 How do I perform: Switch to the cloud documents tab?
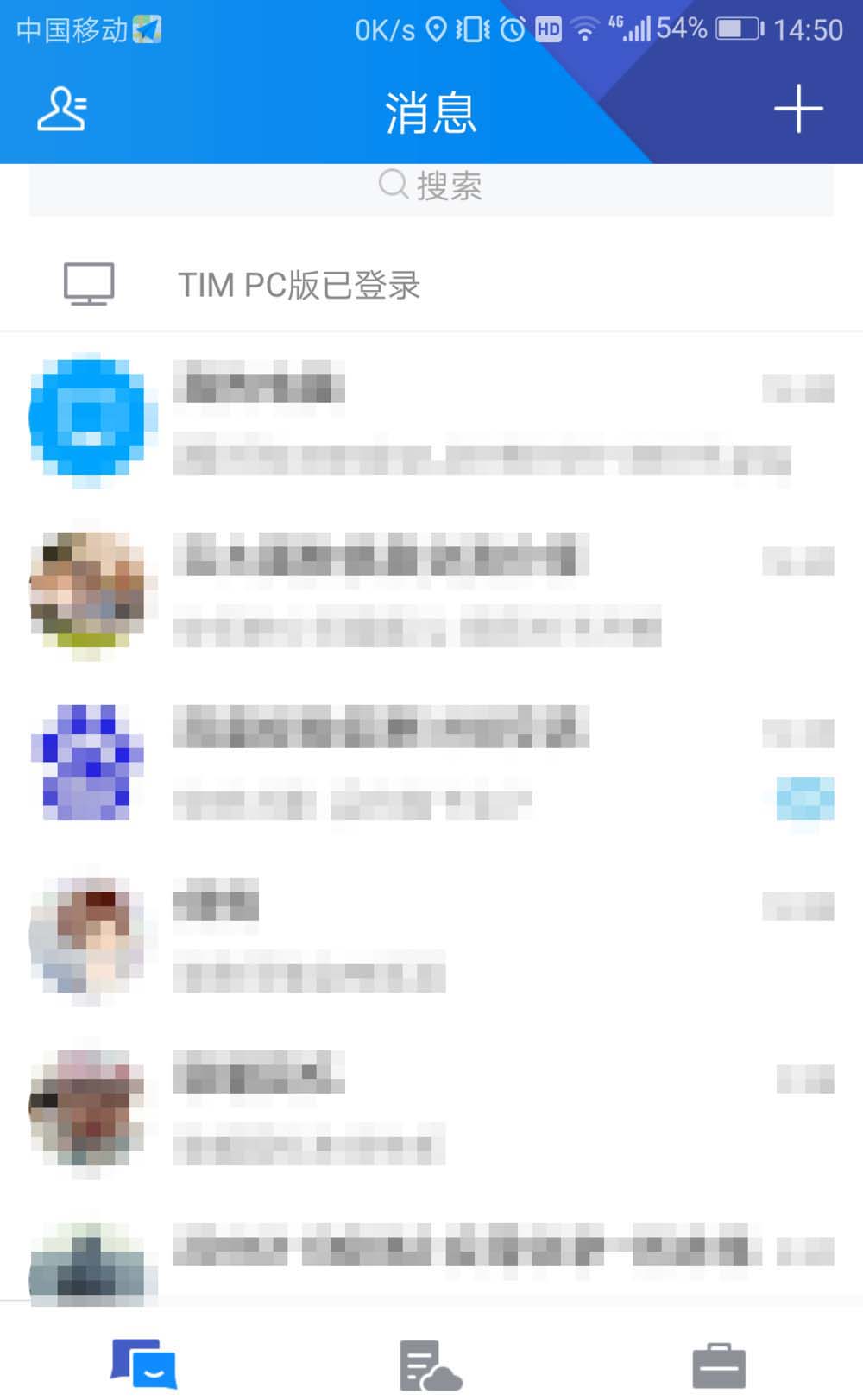[x=430, y=1366]
